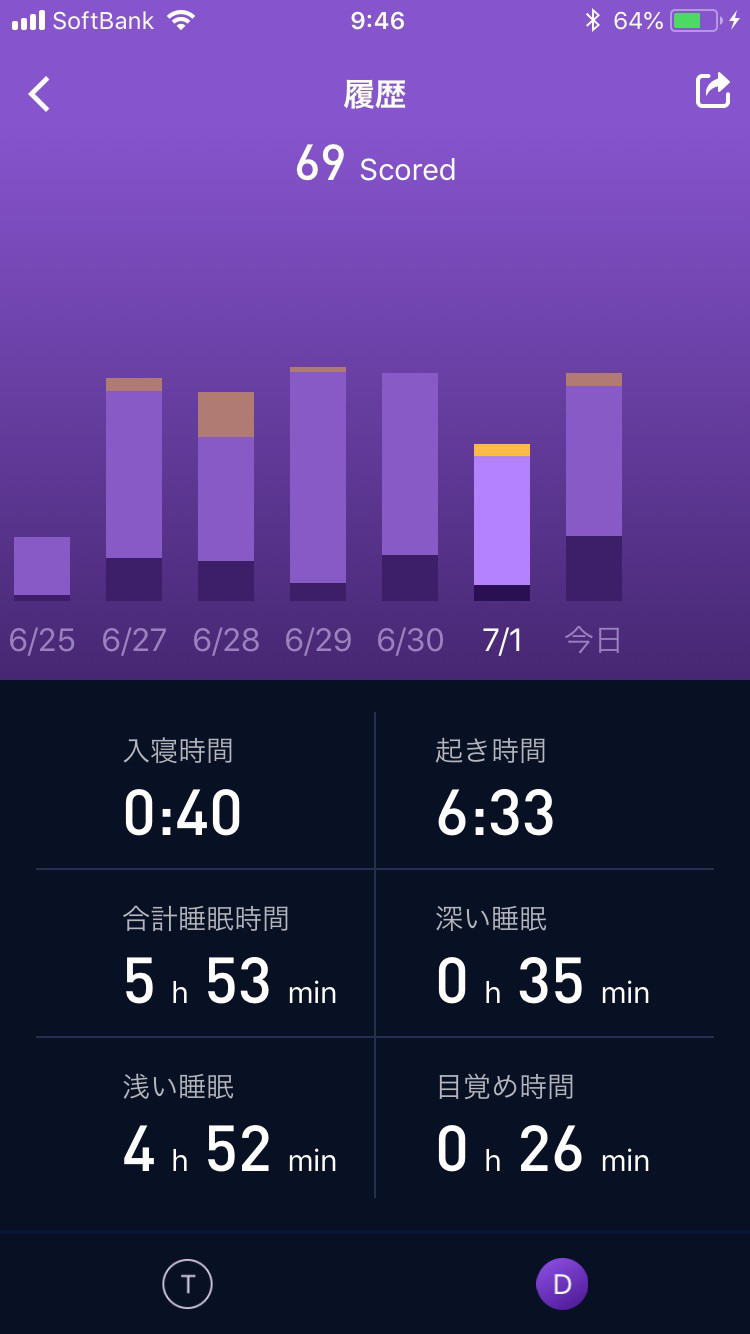Screen dimensions: 750x1334
Task: Switch to the D tab
Action: point(562,1283)
